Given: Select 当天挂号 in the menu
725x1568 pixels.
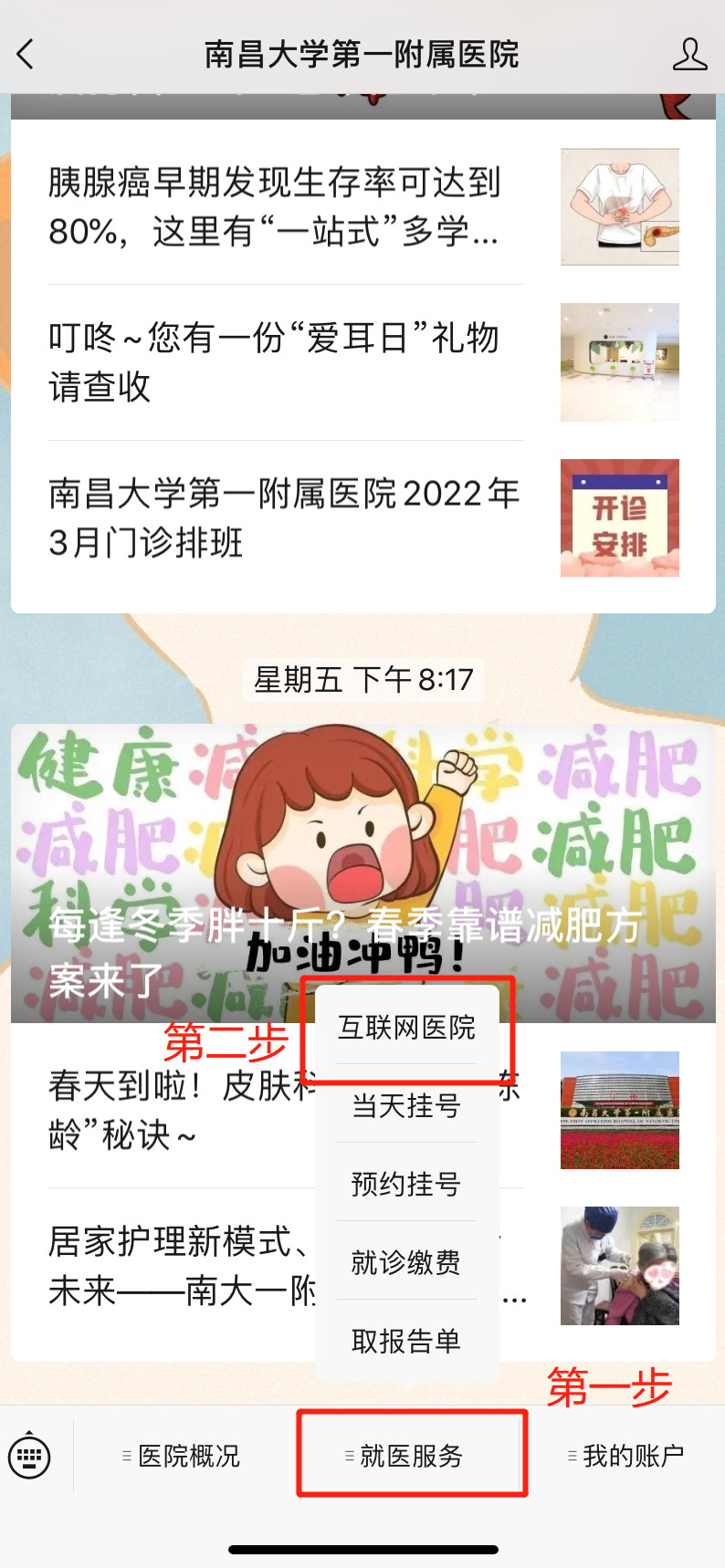Looking at the screenshot, I should (x=407, y=1105).
